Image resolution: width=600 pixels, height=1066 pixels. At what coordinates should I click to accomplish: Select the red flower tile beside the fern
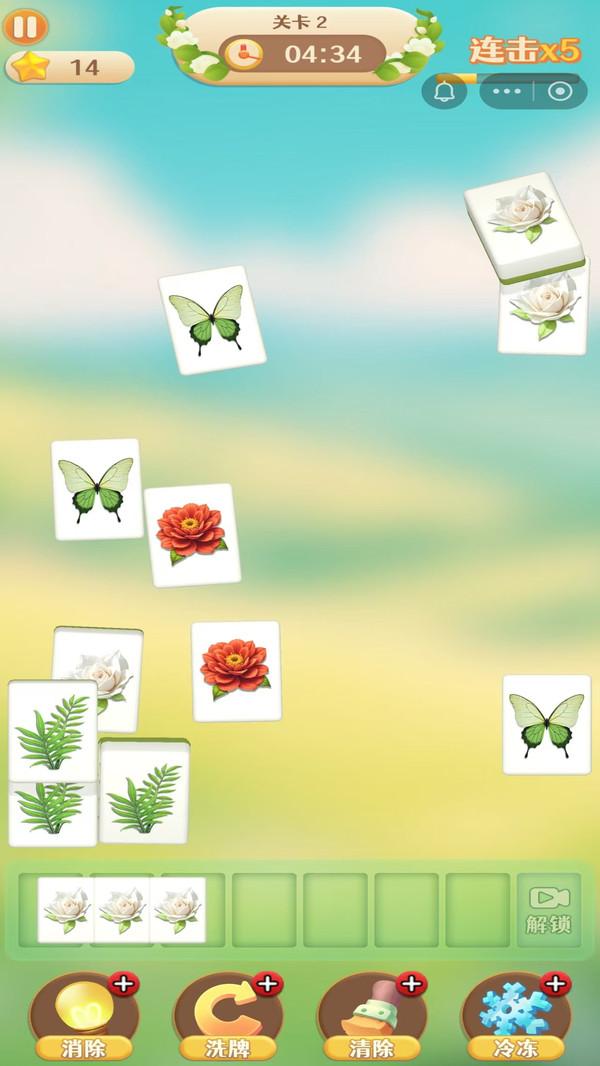pyautogui.click(x=236, y=671)
